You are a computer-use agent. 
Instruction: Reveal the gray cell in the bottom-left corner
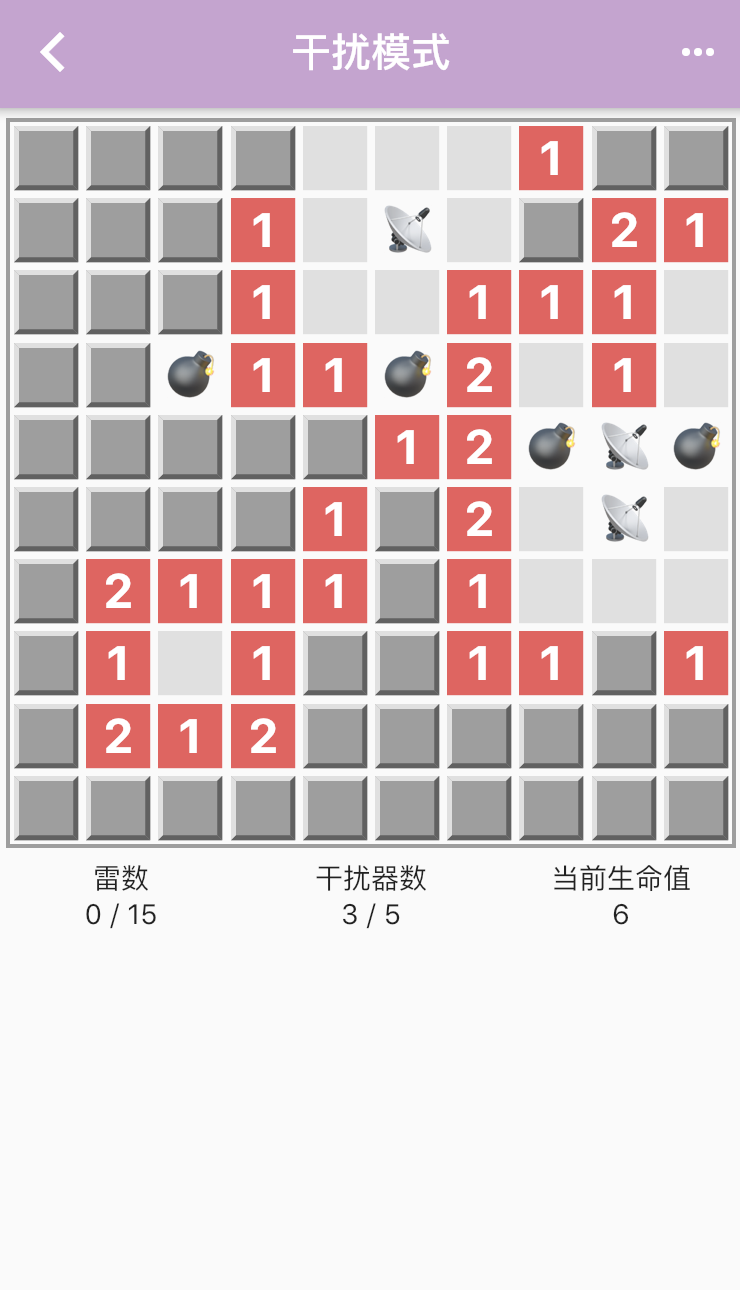[46, 807]
